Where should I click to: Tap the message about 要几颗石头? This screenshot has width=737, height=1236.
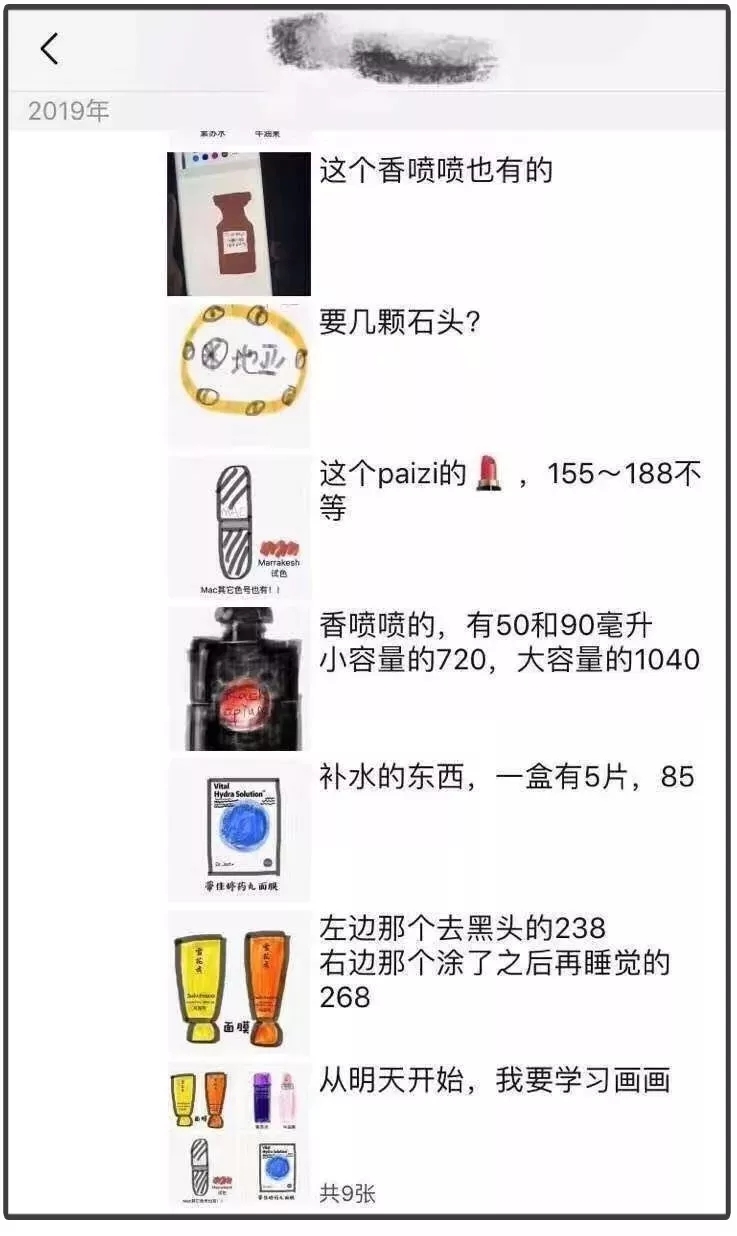point(404,320)
